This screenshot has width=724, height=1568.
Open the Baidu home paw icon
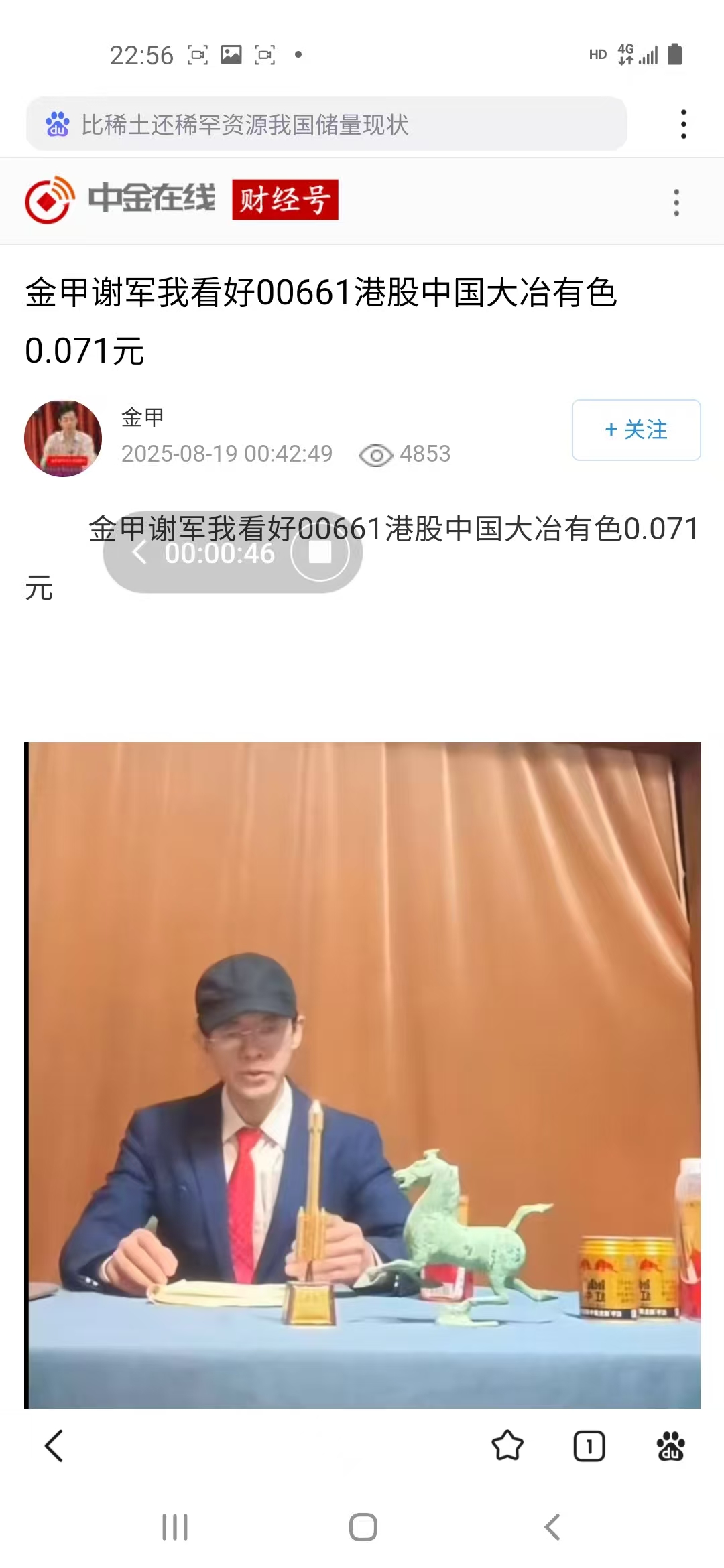[670, 1445]
